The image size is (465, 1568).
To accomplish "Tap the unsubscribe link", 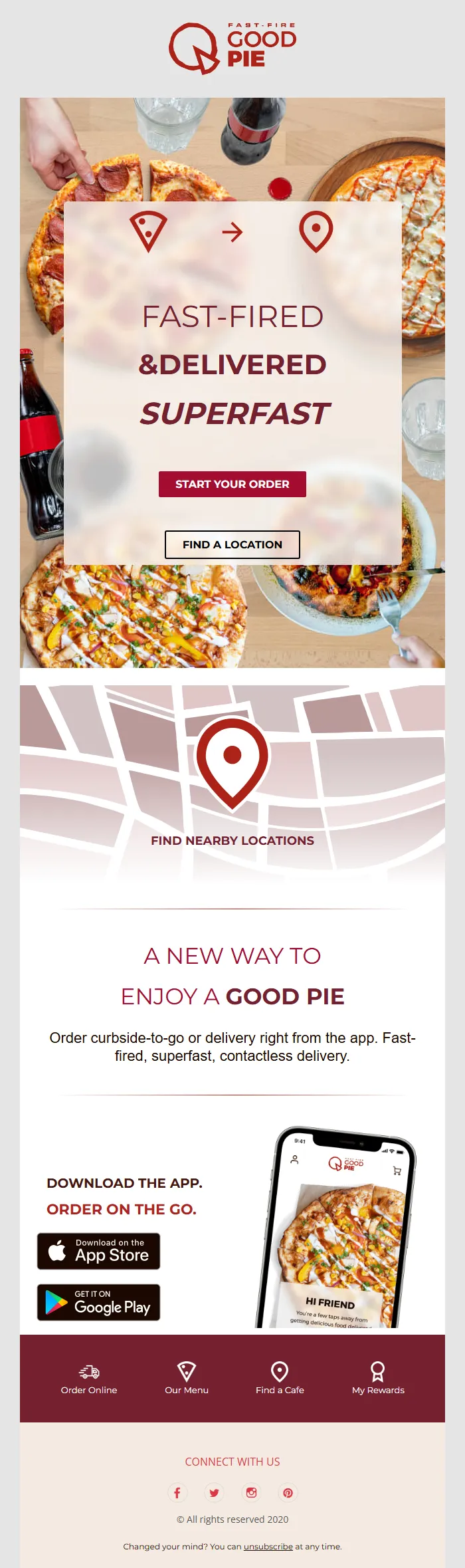I will click(x=268, y=1546).
